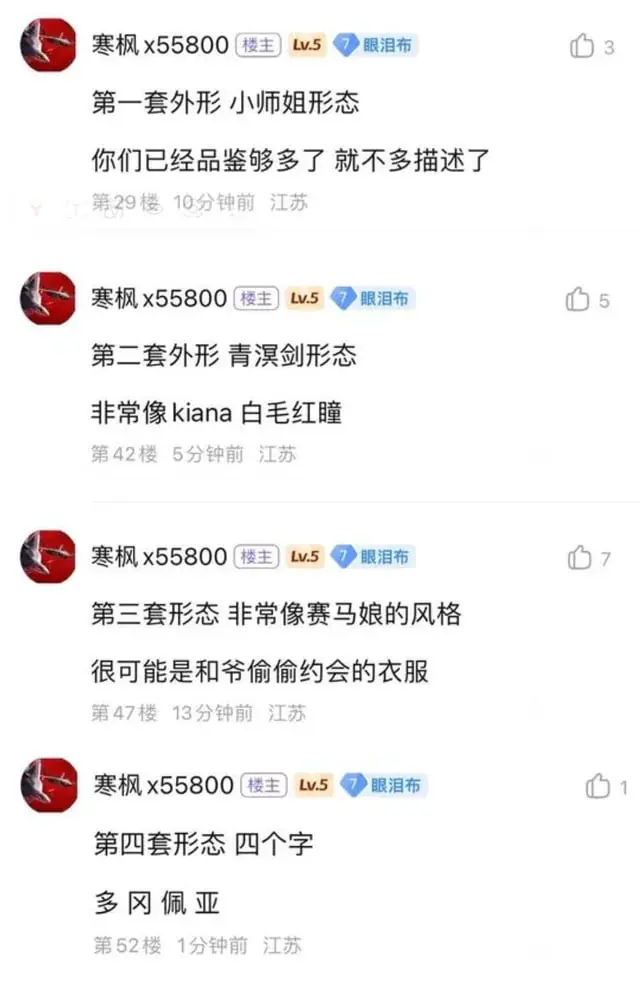Open 寒枫x55800's avatar on the 第42楼 comment
The width and height of the screenshot is (640, 1005).
pos(48,298)
